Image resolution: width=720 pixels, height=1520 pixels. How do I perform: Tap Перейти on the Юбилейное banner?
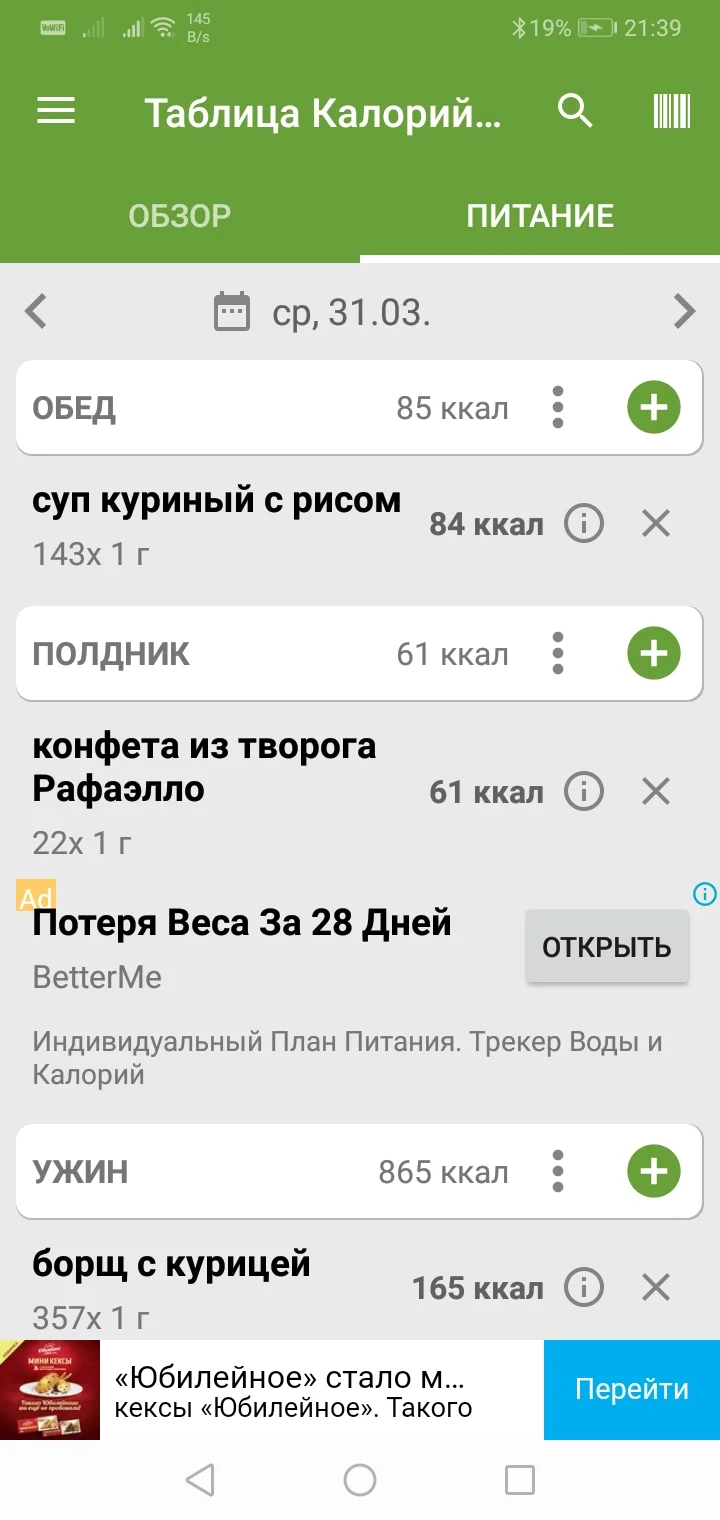(631, 1390)
